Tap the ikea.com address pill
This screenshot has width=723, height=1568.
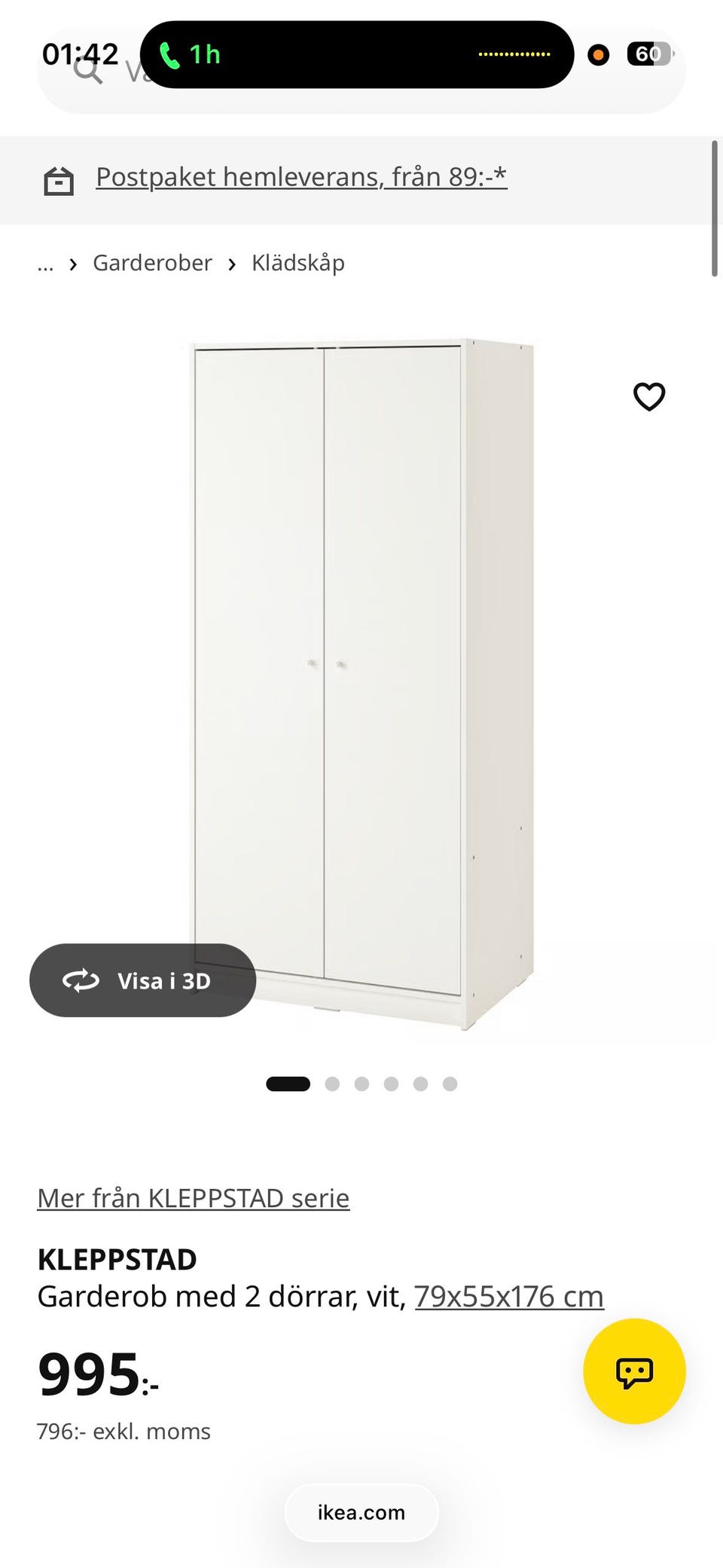361,1512
